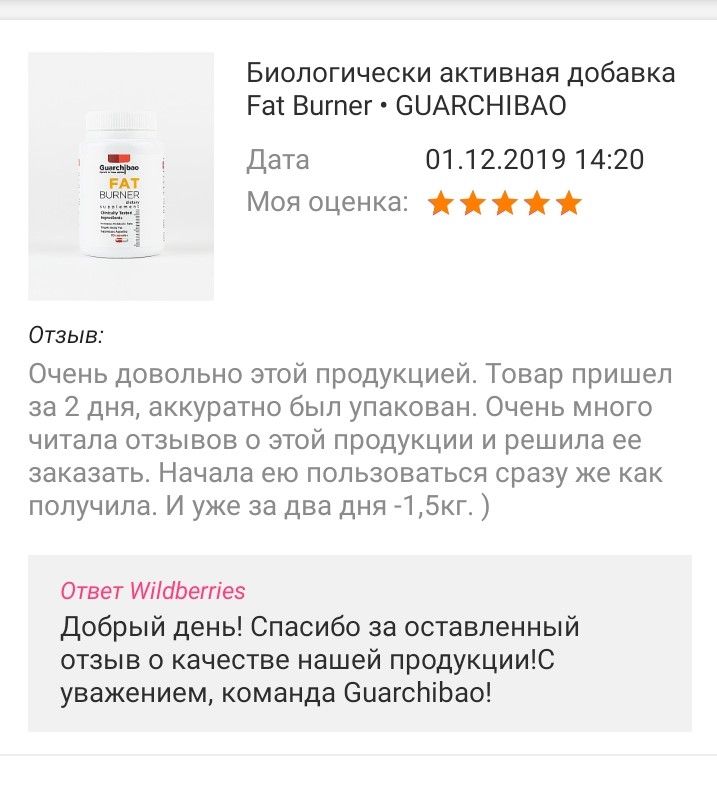Open the Fat Burner GUARCHIBAO product title
This screenshot has height=795, width=717.
coord(460,89)
